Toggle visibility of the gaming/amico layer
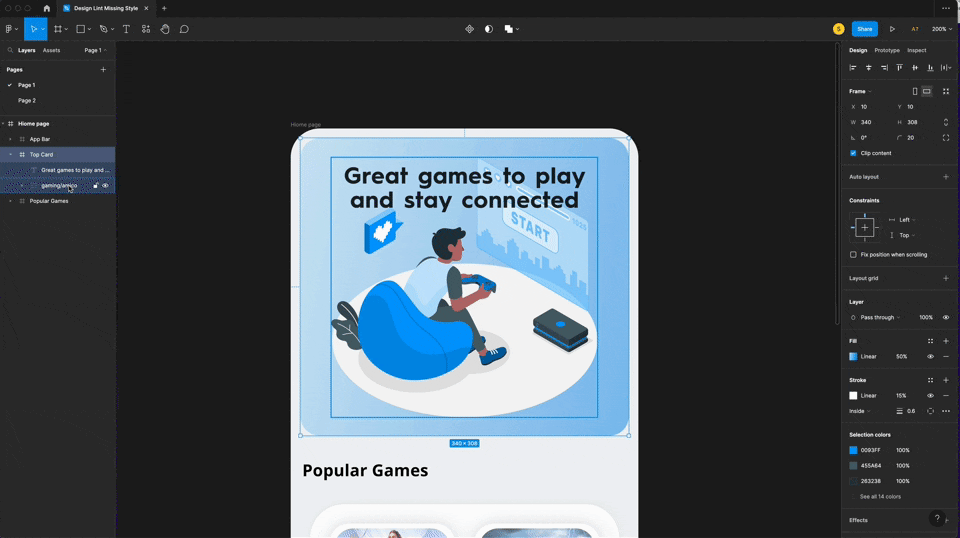The height and width of the screenshot is (538, 960). pos(105,185)
